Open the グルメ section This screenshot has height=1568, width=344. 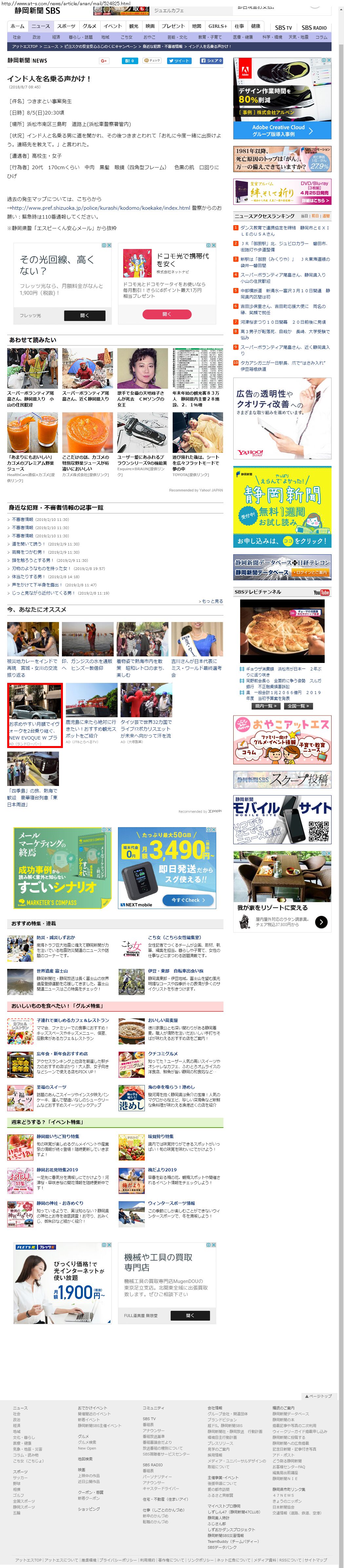tap(90, 26)
